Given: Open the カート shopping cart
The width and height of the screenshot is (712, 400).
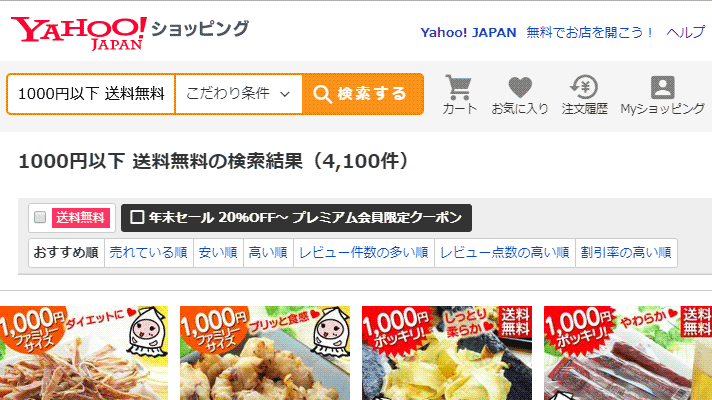Looking at the screenshot, I should click(x=459, y=94).
